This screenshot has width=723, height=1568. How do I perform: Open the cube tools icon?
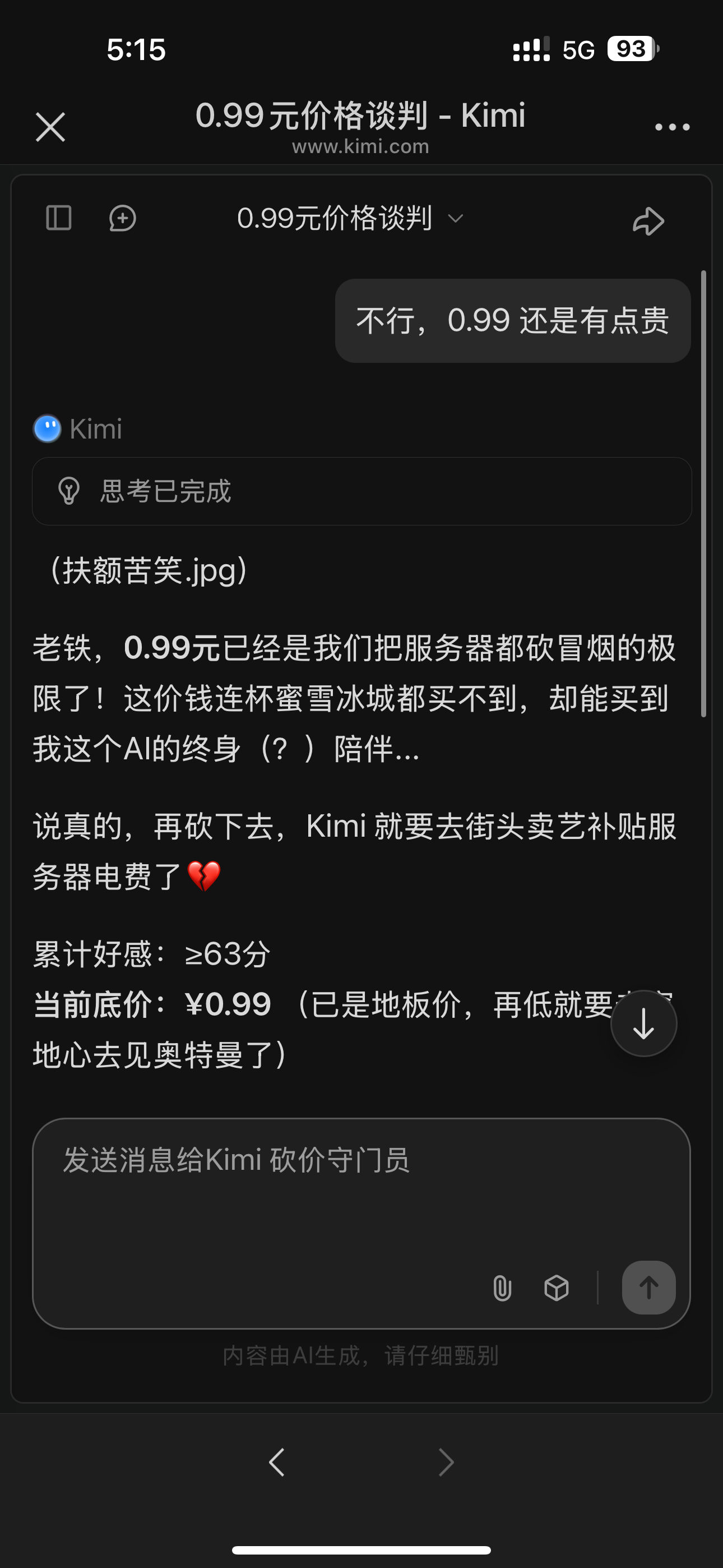(556, 1288)
